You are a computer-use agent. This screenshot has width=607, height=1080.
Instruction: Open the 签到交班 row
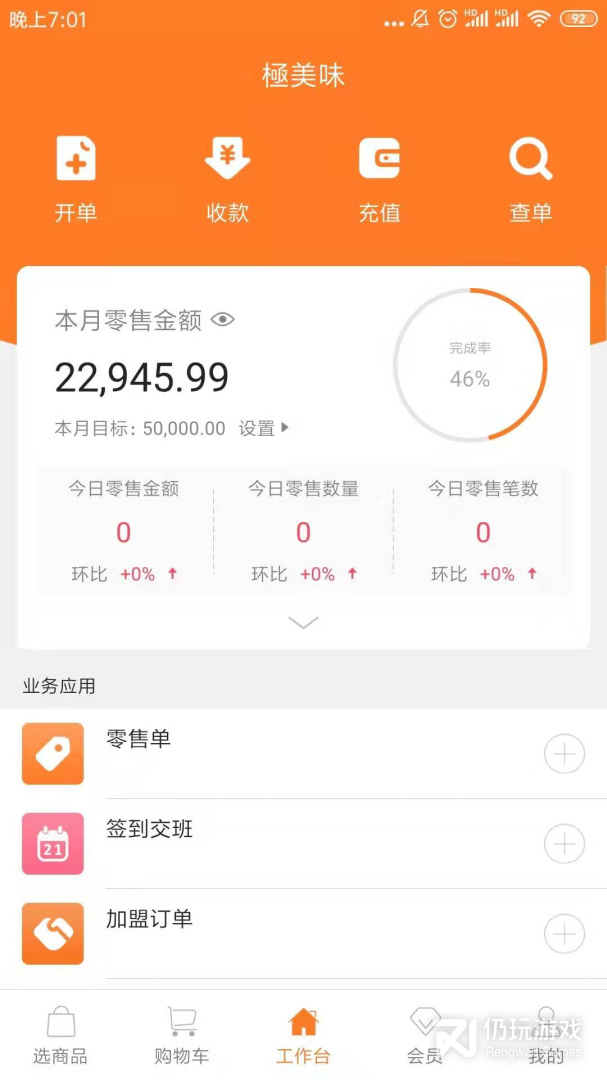pyautogui.click(x=303, y=844)
